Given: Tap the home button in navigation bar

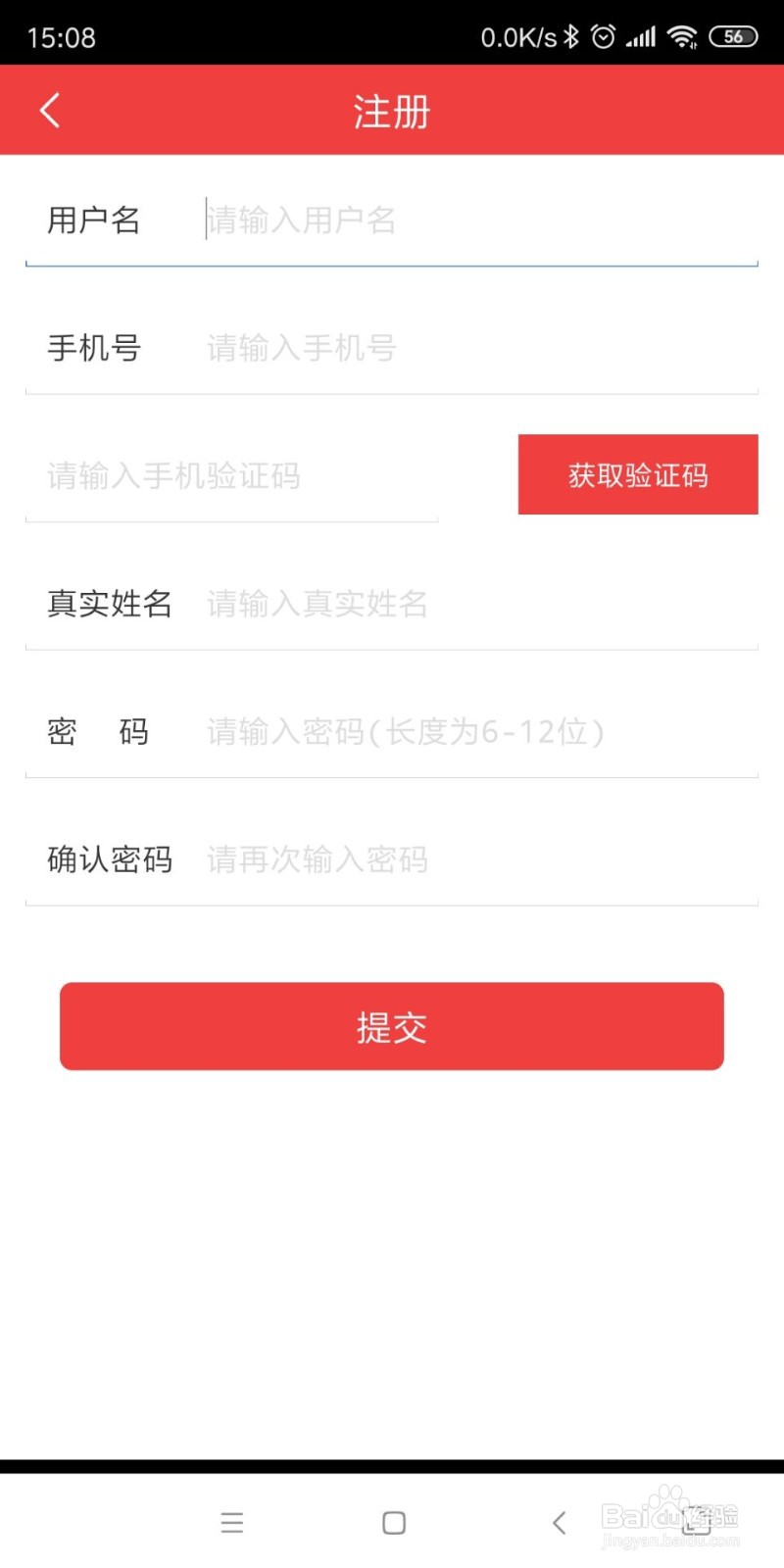Looking at the screenshot, I should 392,1523.
